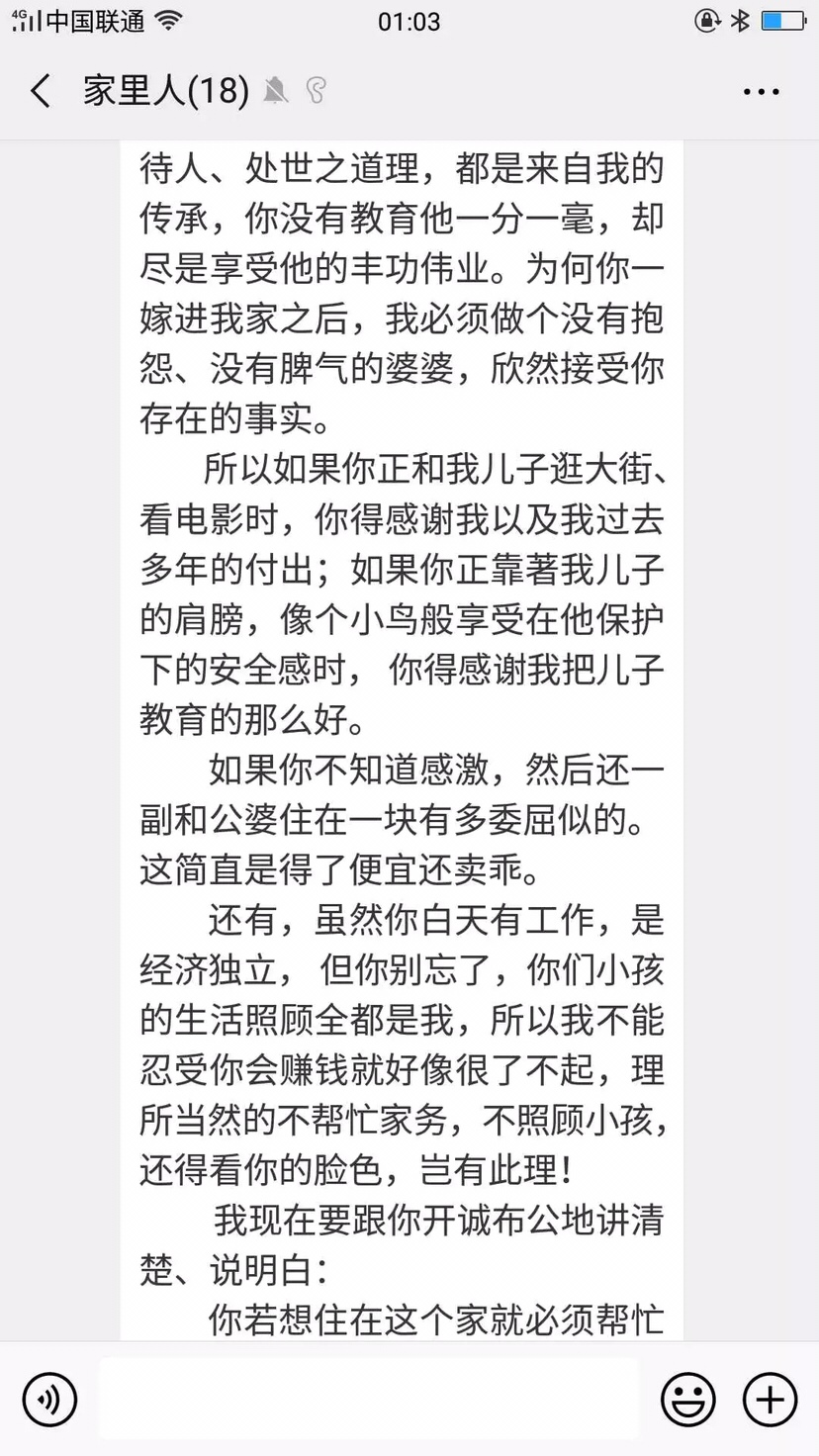Image resolution: width=819 pixels, height=1456 pixels.
Task: Tap the message text field
Action: coord(369,1399)
